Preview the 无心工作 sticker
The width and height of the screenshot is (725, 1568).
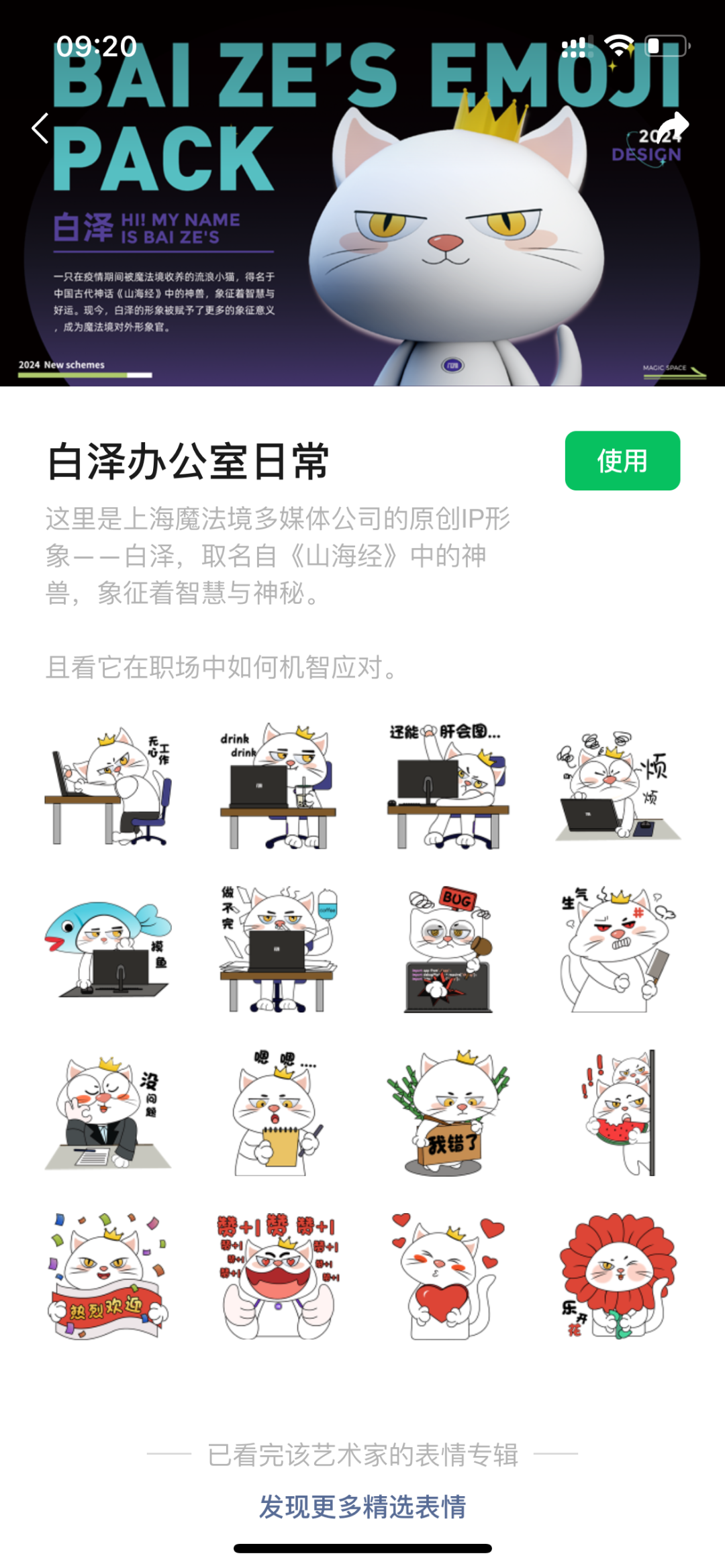coord(109,787)
